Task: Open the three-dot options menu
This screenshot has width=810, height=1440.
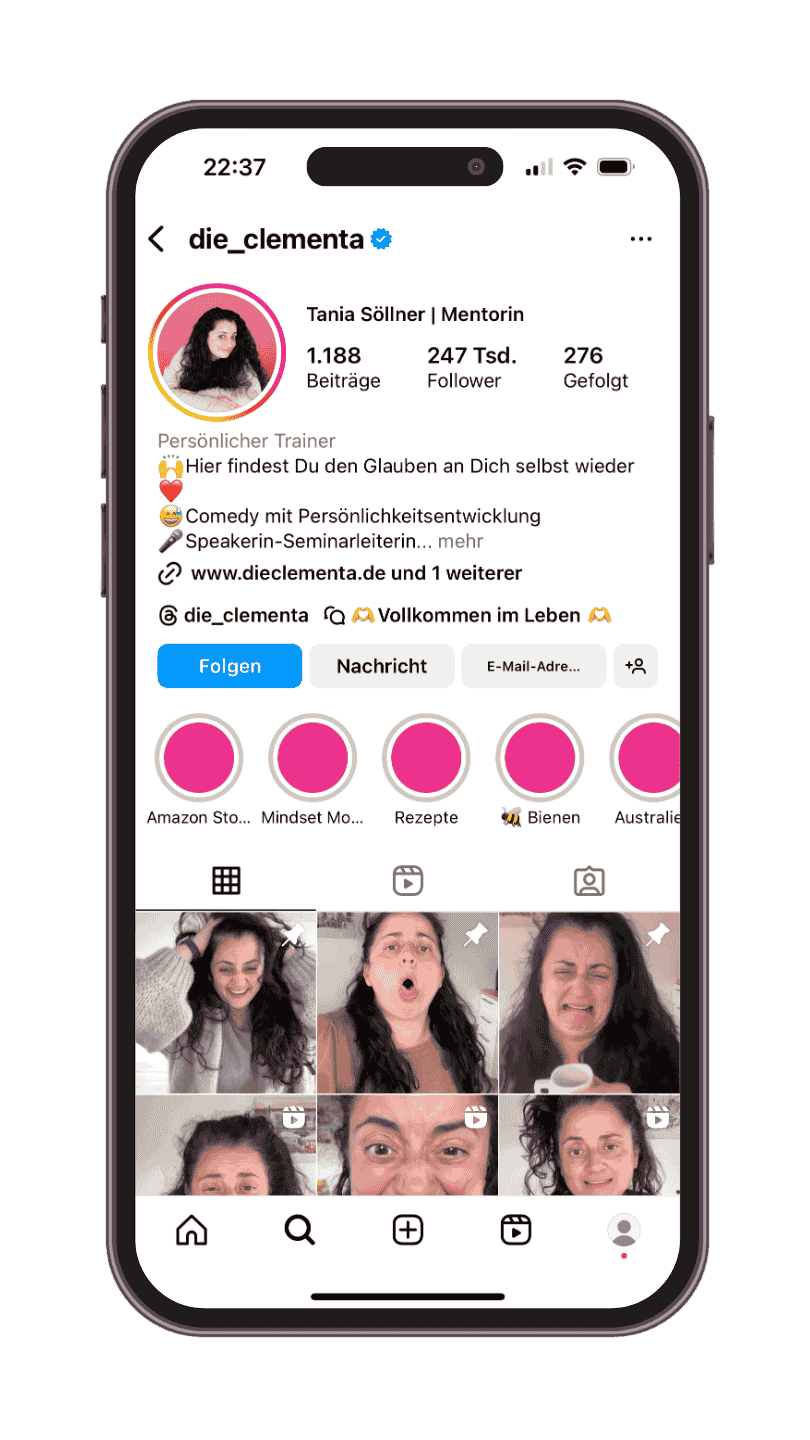Action: tap(641, 239)
